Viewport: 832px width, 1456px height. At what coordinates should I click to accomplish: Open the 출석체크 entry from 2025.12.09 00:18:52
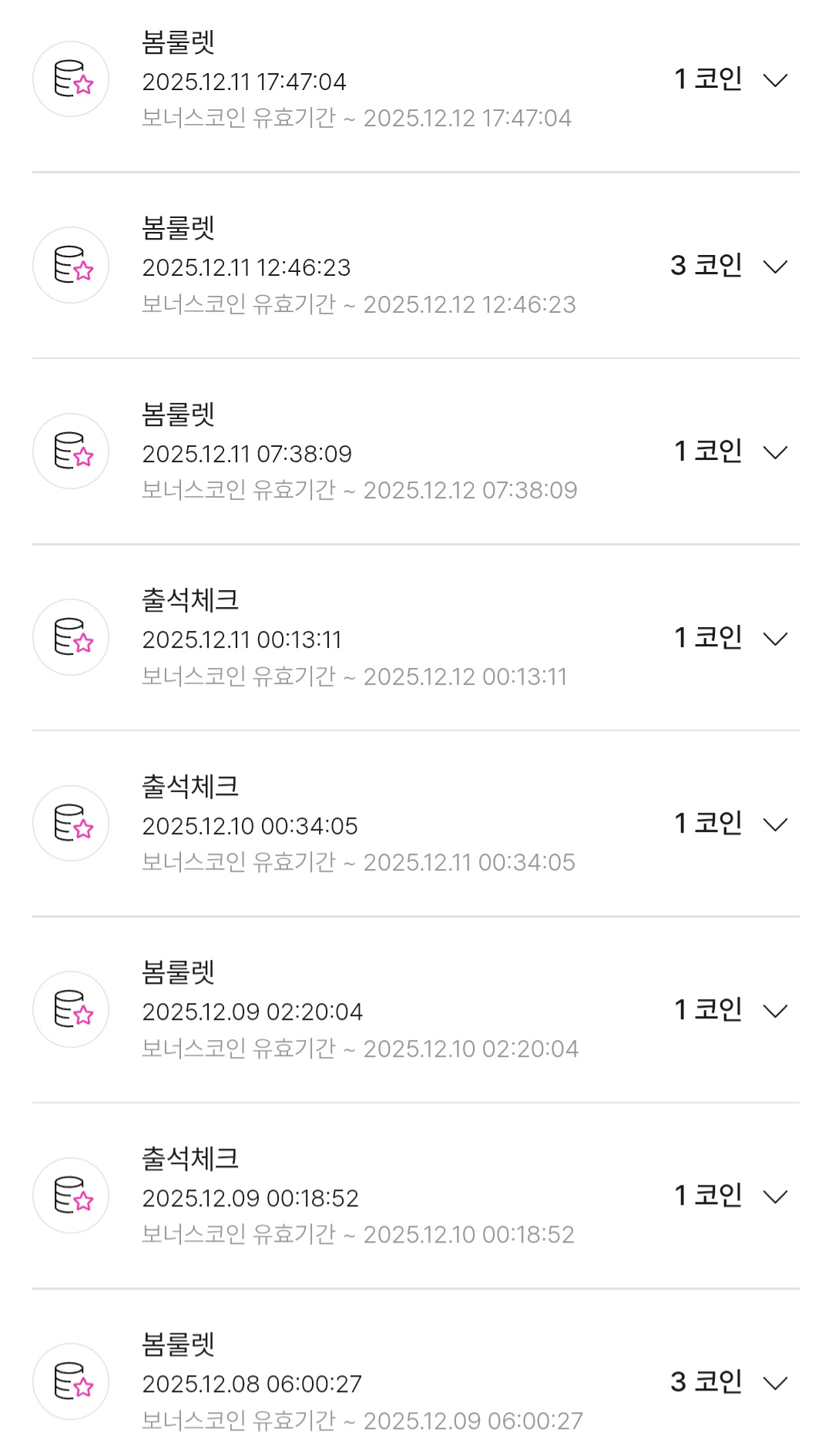[774, 1196]
